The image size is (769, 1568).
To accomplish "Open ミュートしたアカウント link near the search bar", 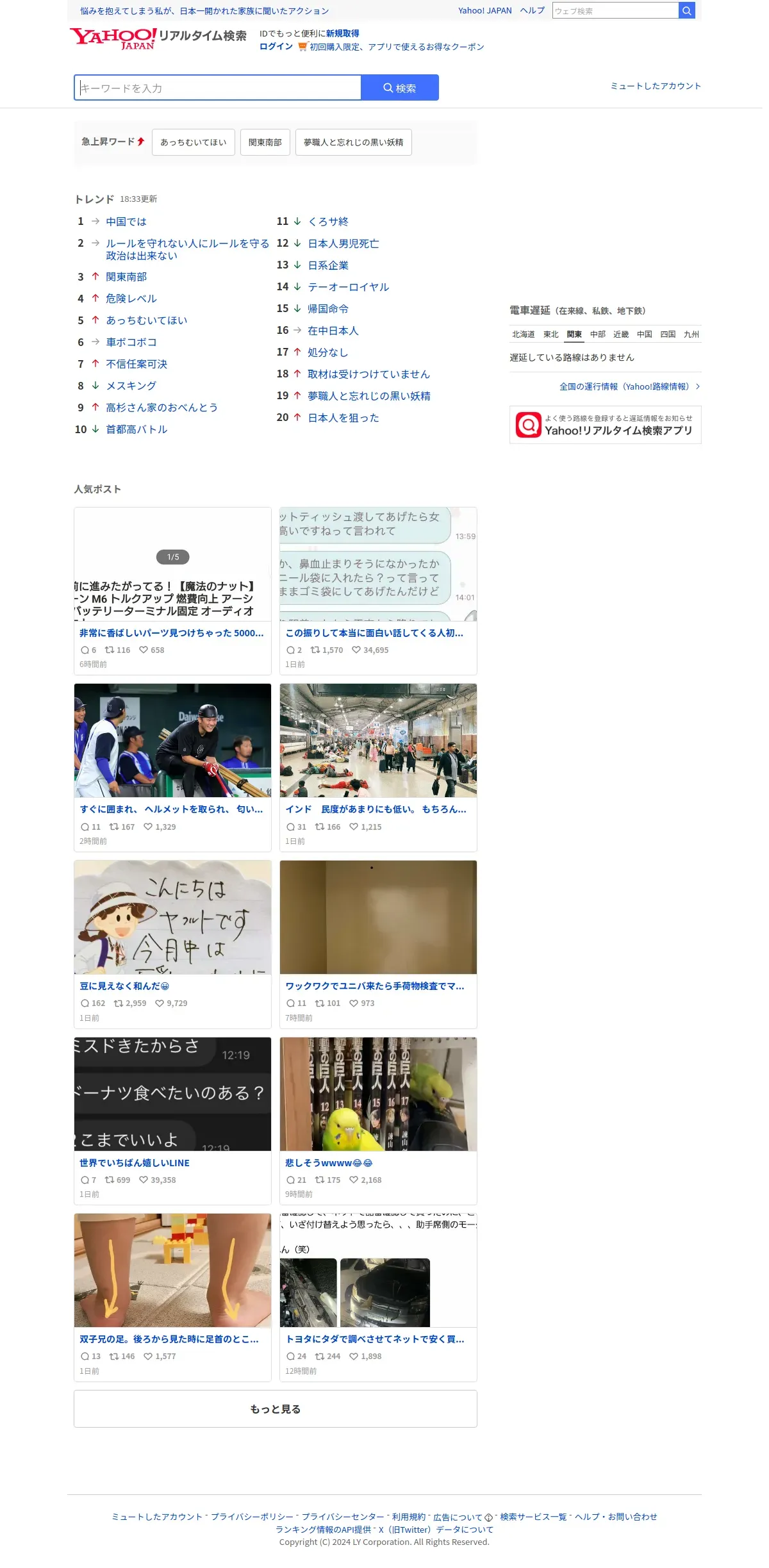I will coord(656,86).
